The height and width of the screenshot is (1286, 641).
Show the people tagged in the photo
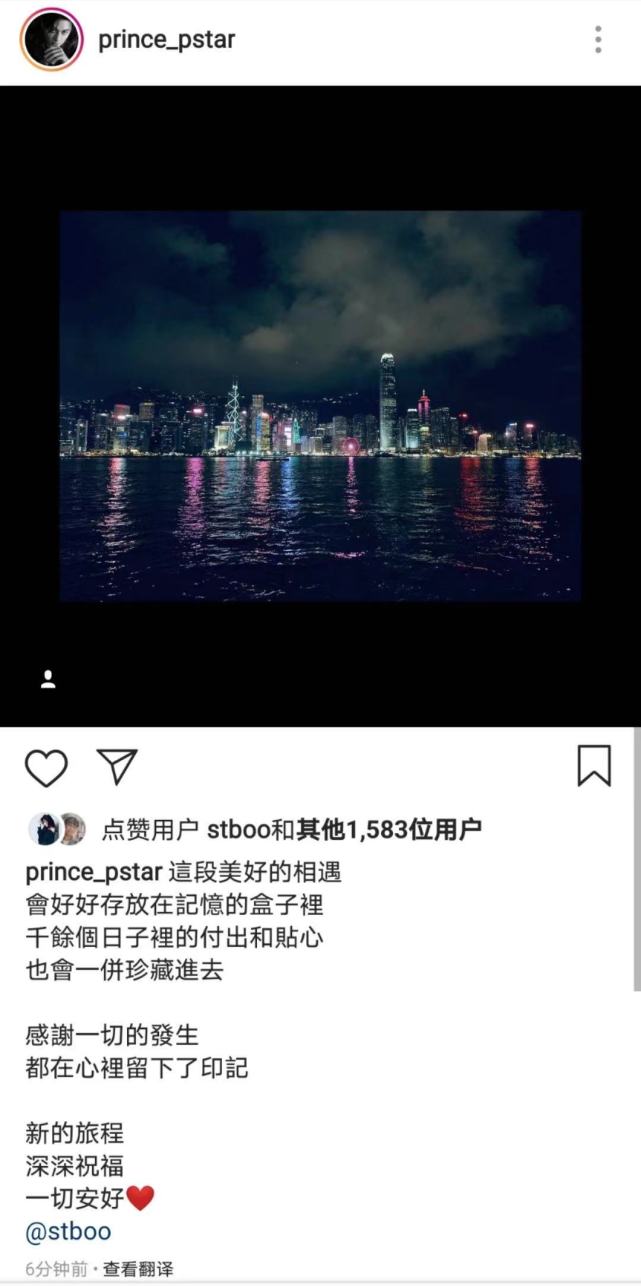48,680
